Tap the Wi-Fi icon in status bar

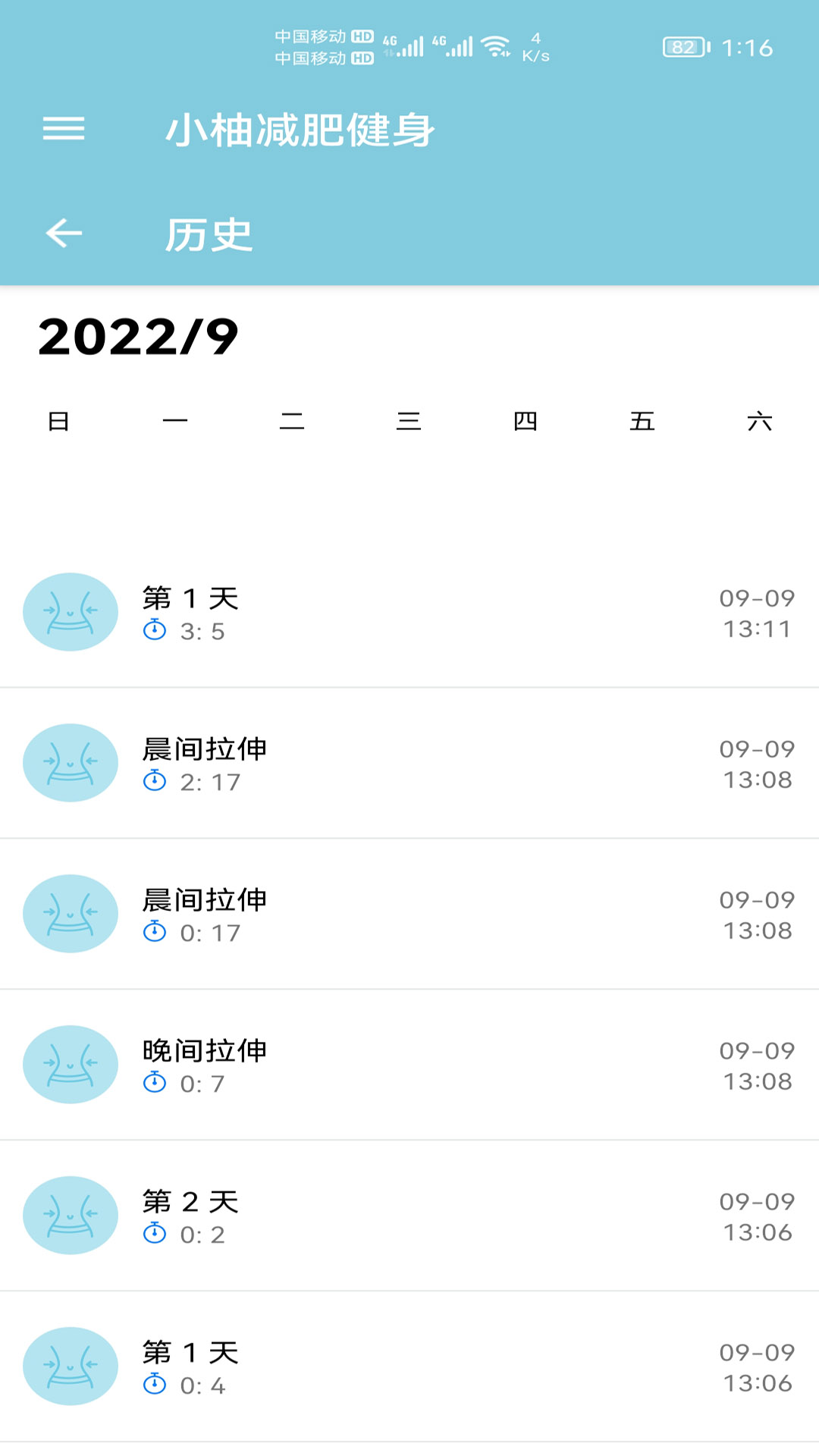coord(497,45)
